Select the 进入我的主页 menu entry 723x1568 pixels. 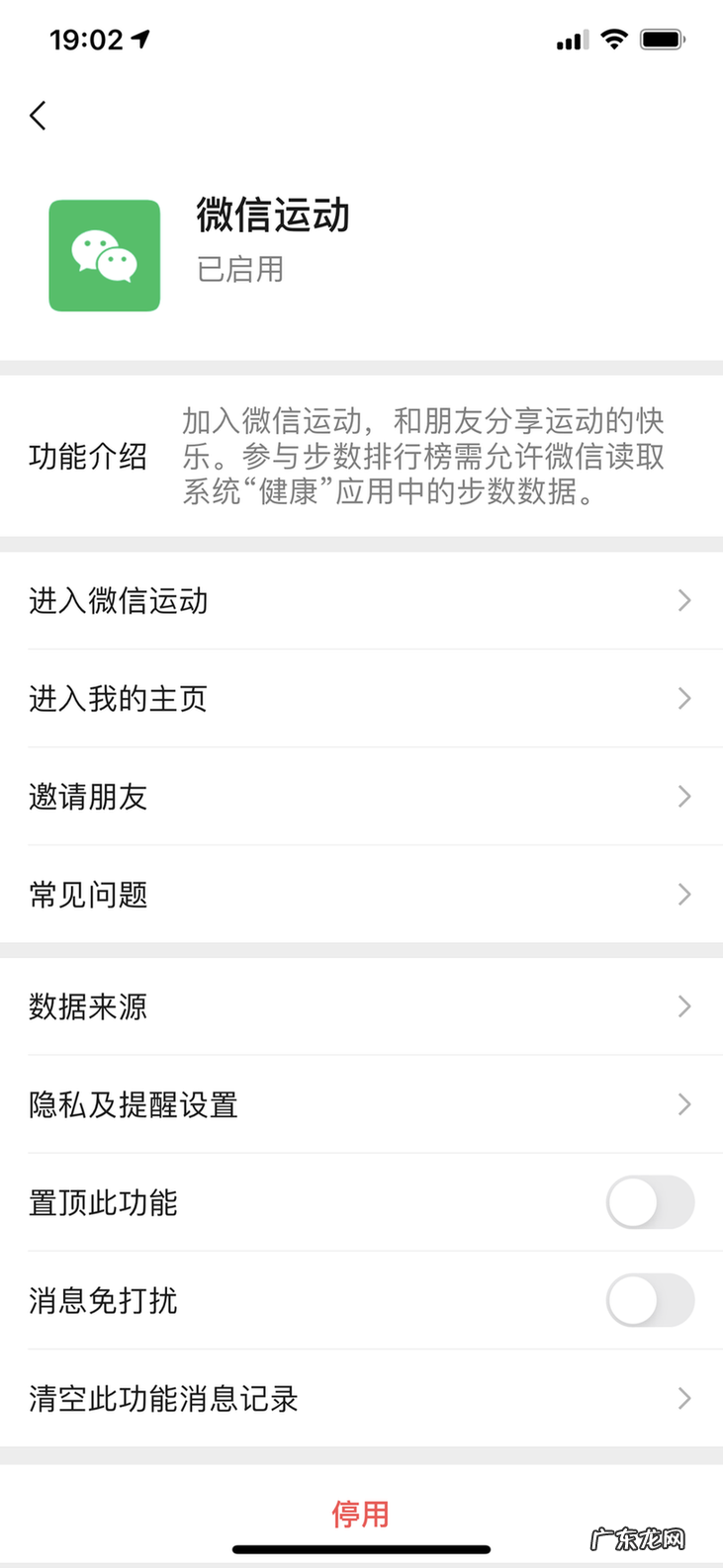119,699
